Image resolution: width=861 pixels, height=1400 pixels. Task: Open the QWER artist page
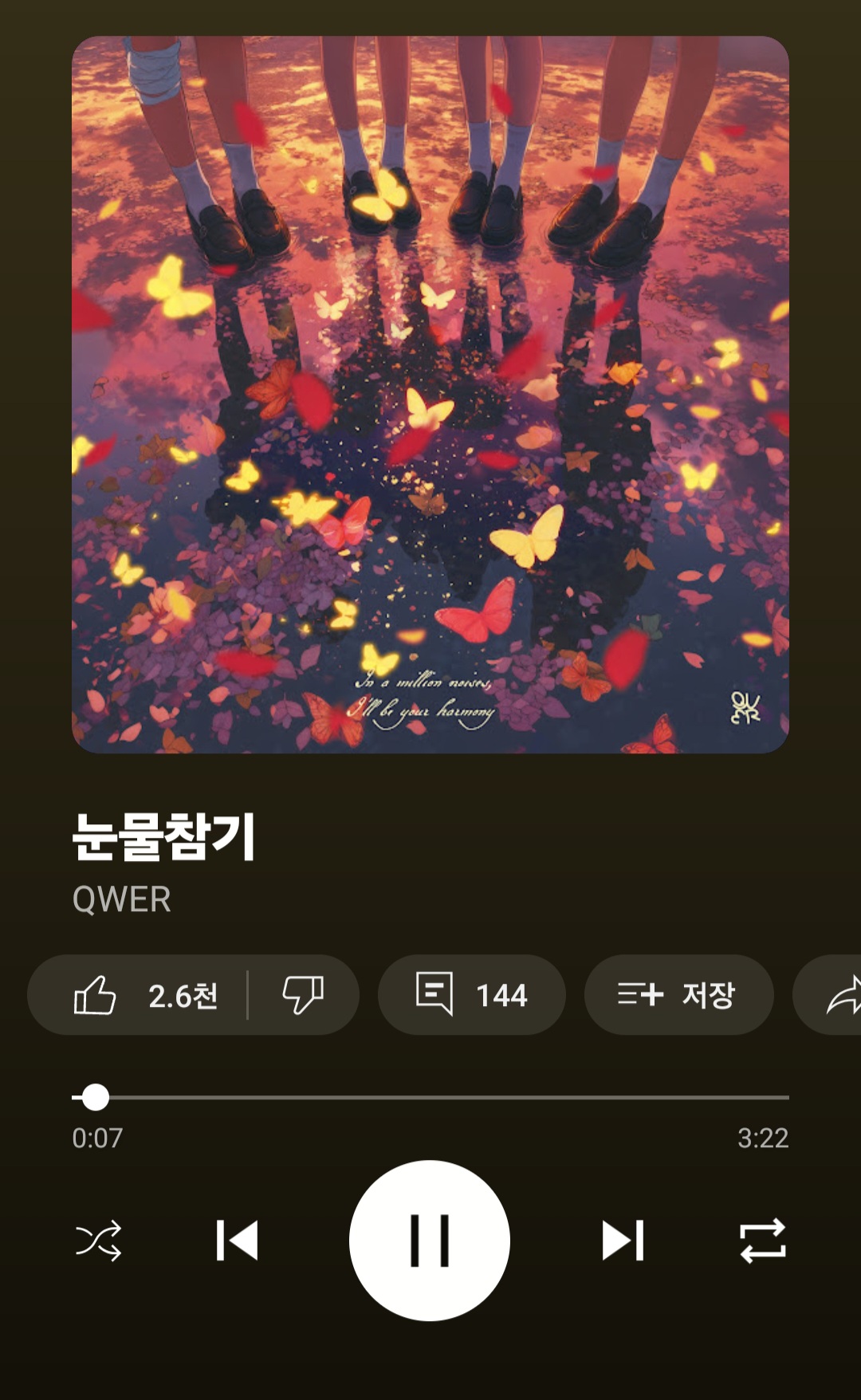point(121,899)
